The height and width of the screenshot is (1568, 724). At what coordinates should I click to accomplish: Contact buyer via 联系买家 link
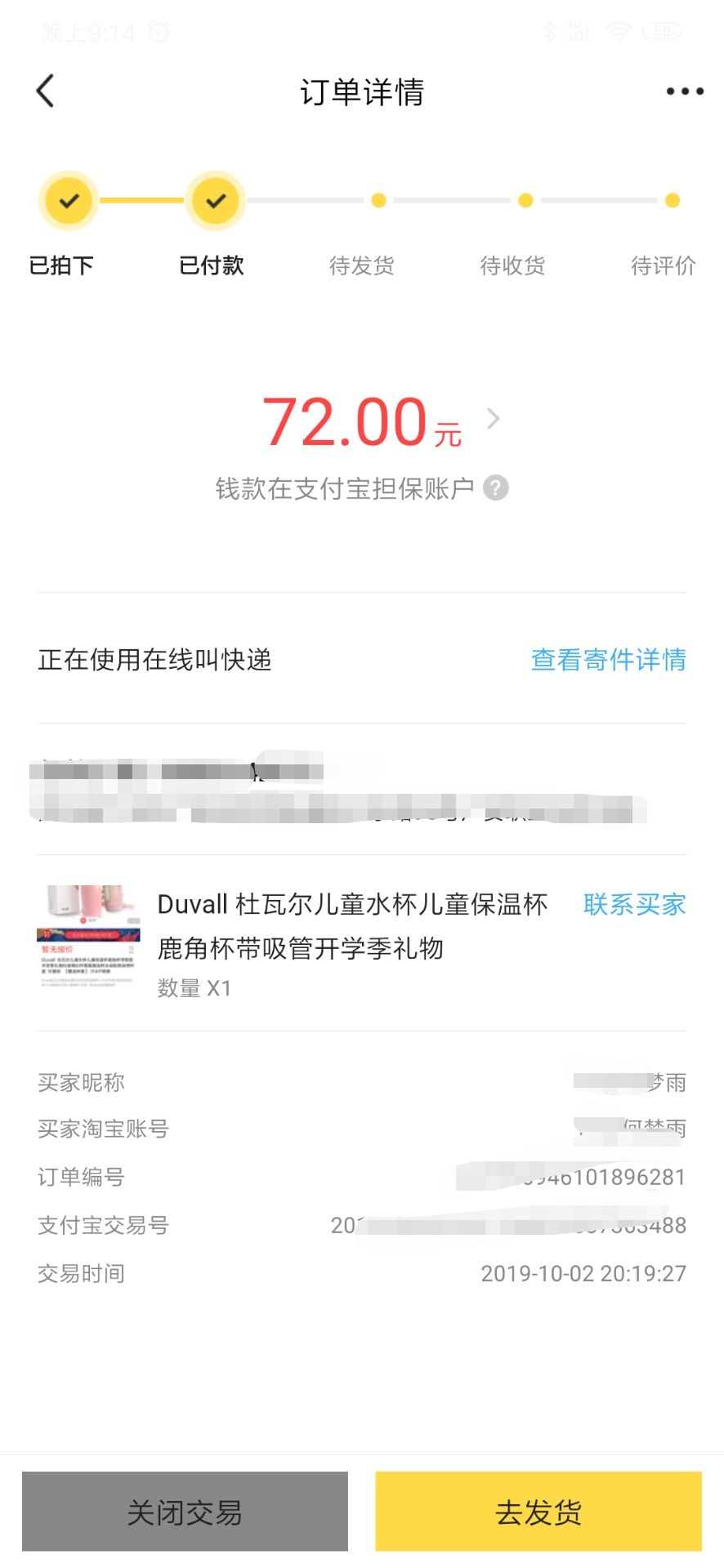633,905
